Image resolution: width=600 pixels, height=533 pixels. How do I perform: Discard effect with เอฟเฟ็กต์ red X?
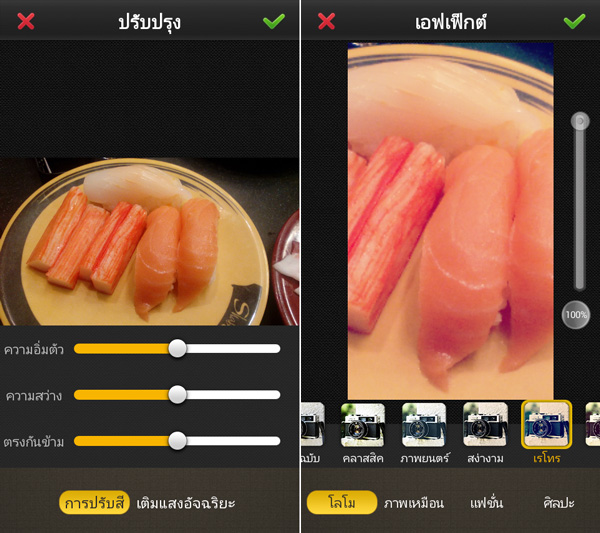pyautogui.click(x=326, y=21)
